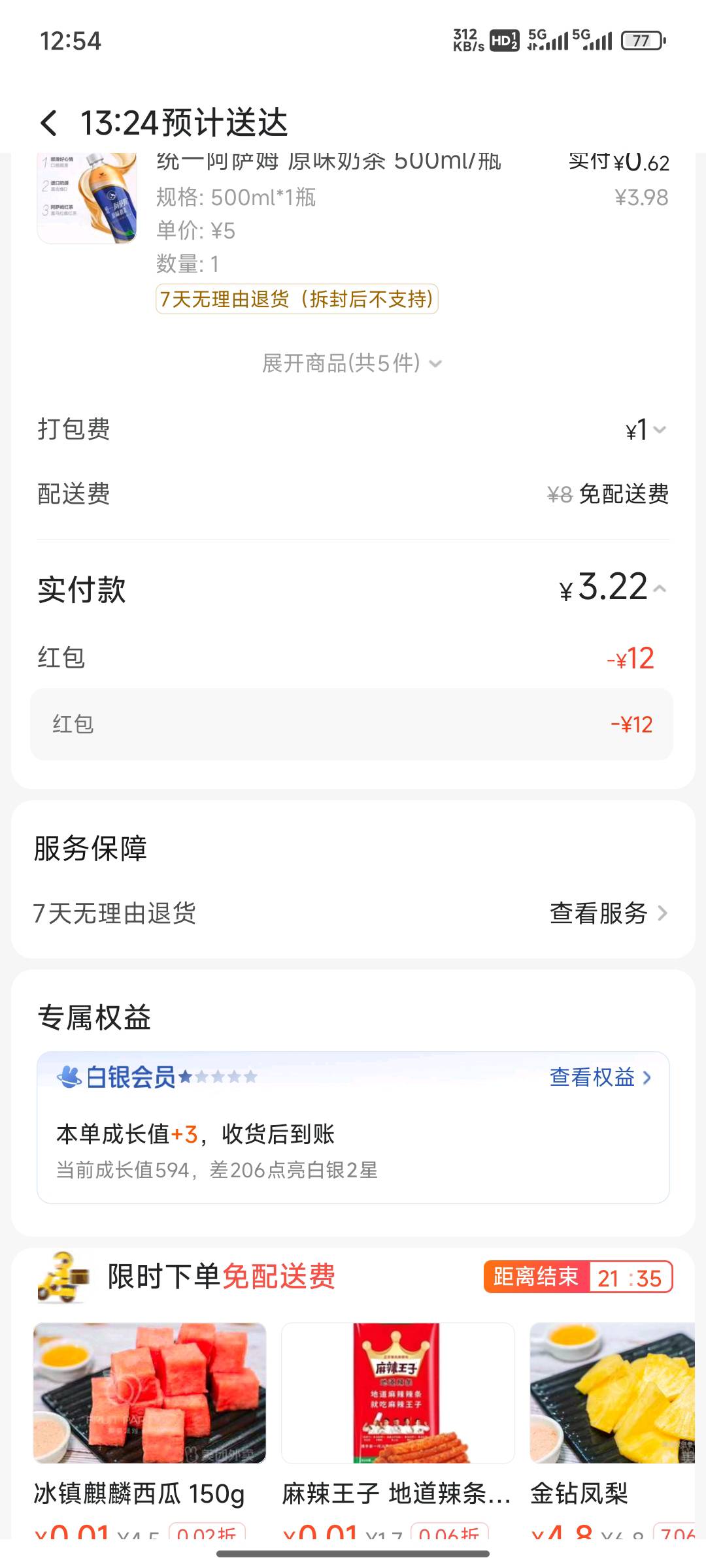Open 查看服务 for 7-day return guarantee
Image resolution: width=706 pixels, height=1568 pixels.
(x=609, y=913)
